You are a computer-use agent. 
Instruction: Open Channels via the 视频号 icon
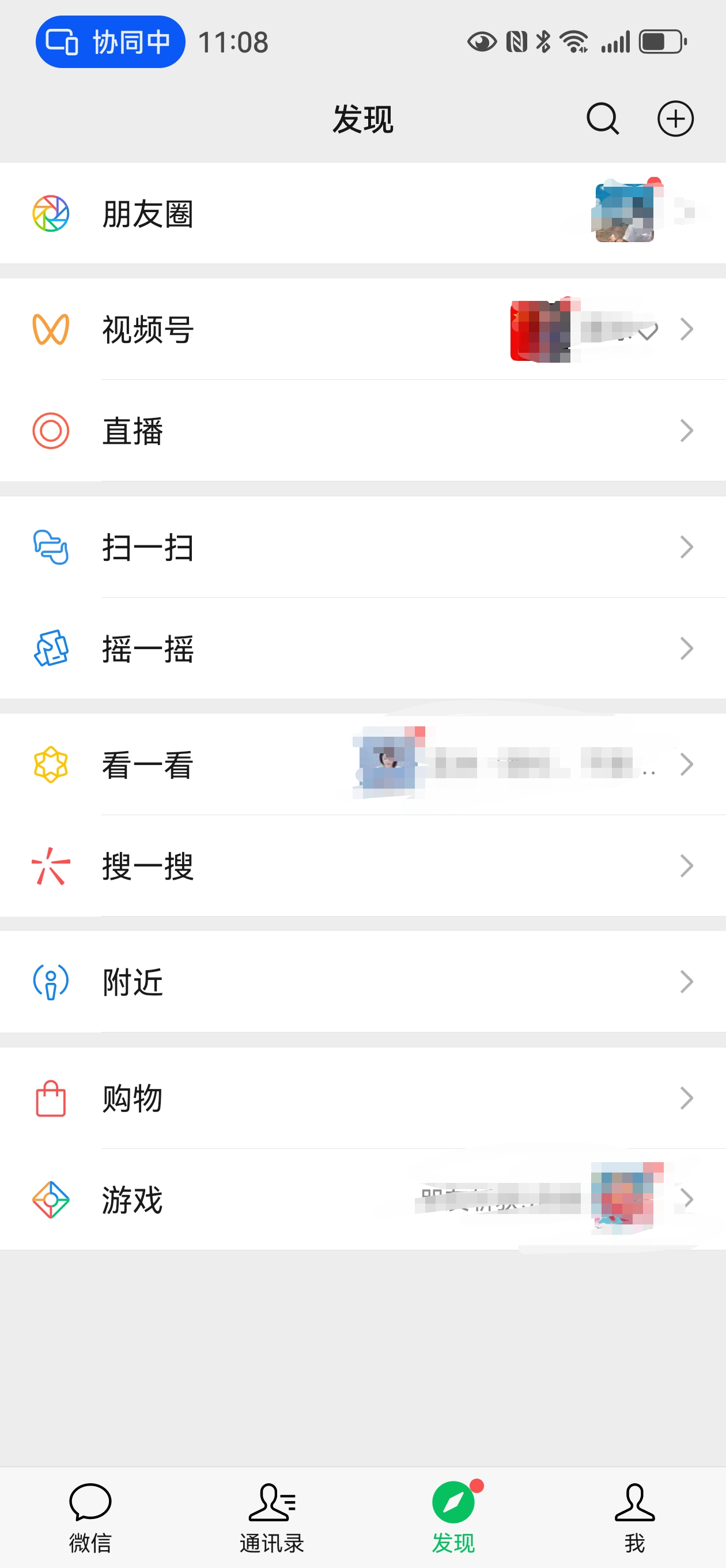[51, 330]
